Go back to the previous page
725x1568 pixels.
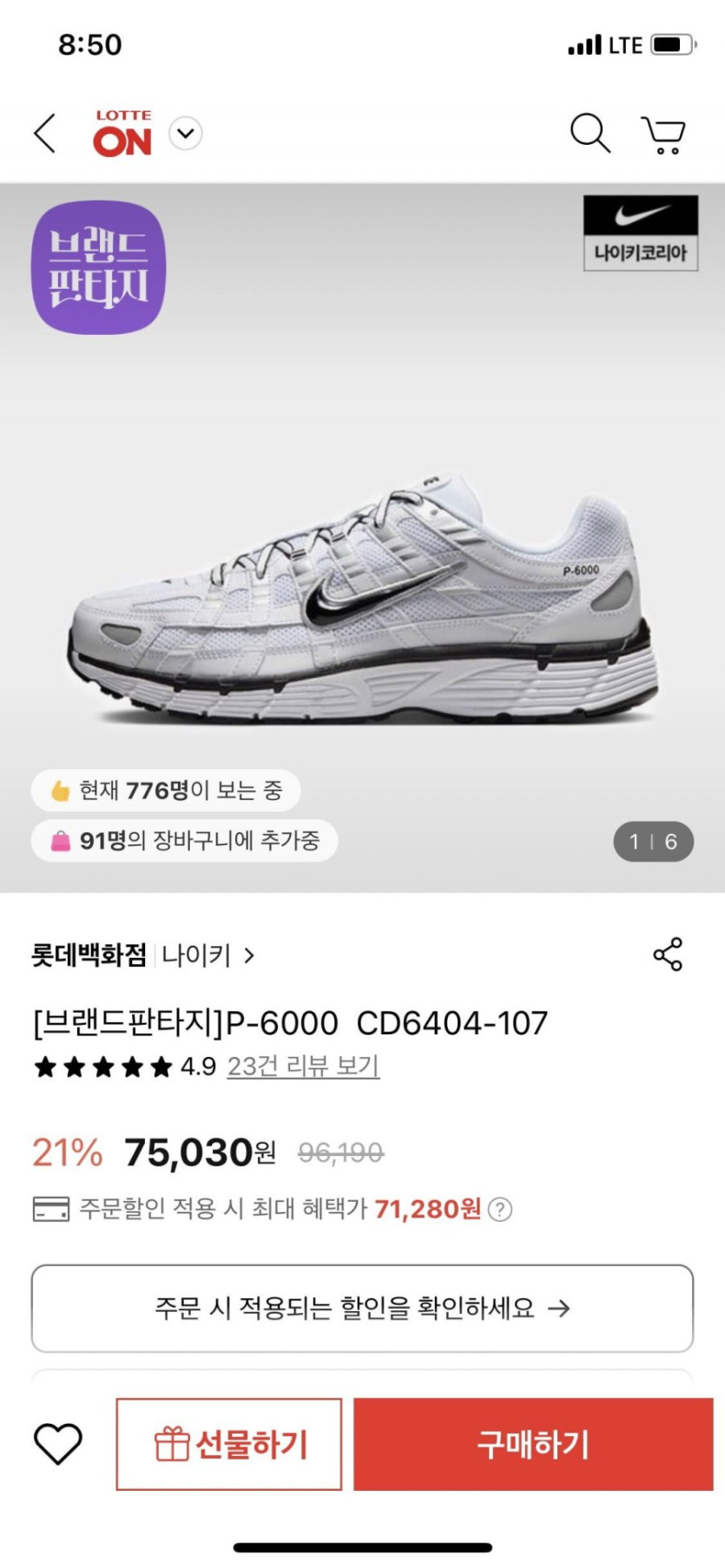pyautogui.click(x=45, y=134)
